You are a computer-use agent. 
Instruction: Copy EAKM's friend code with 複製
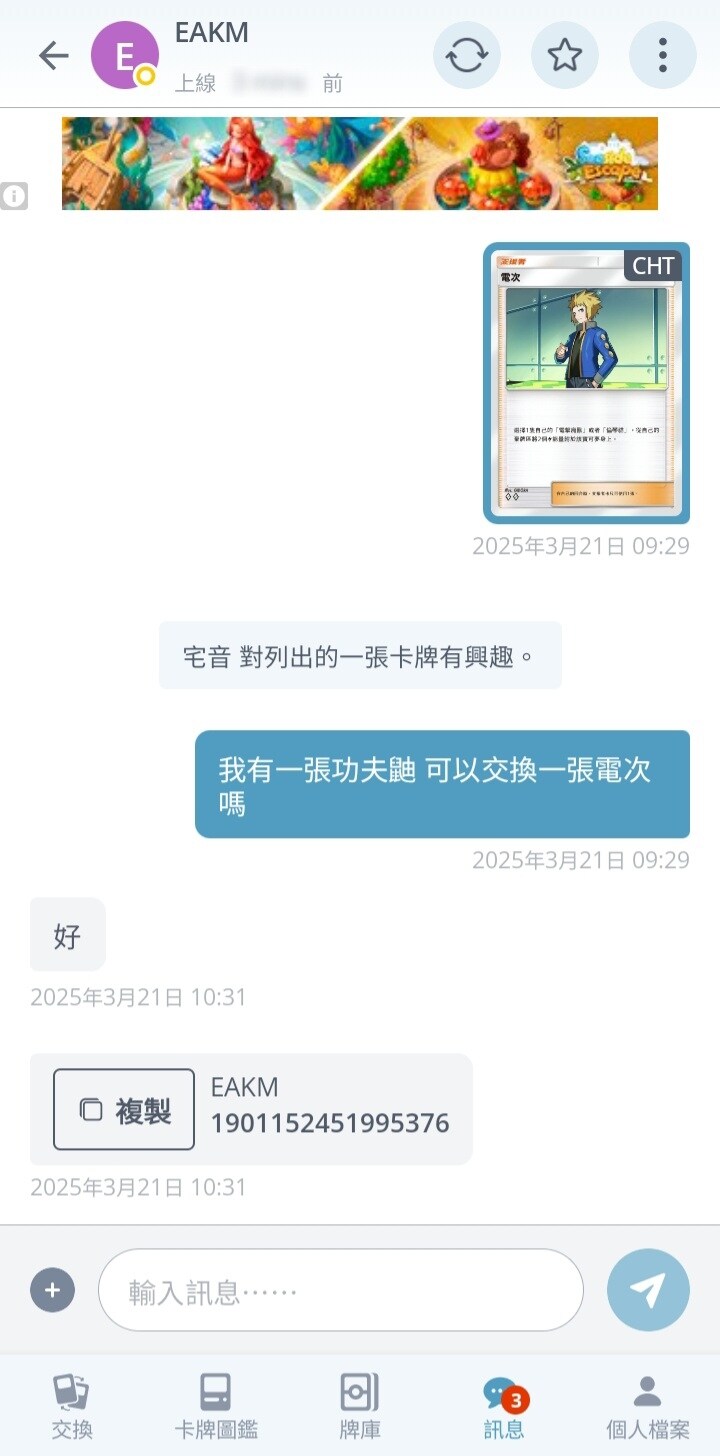point(124,1109)
